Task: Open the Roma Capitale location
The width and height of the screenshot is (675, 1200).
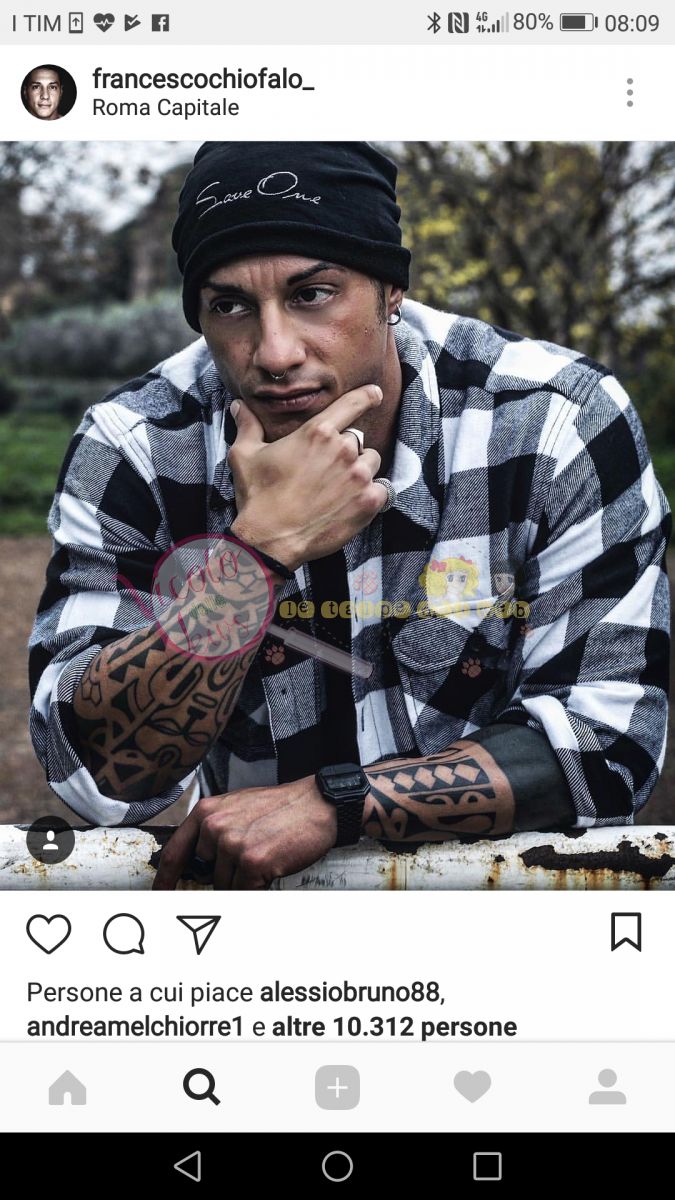Action: click(x=165, y=108)
